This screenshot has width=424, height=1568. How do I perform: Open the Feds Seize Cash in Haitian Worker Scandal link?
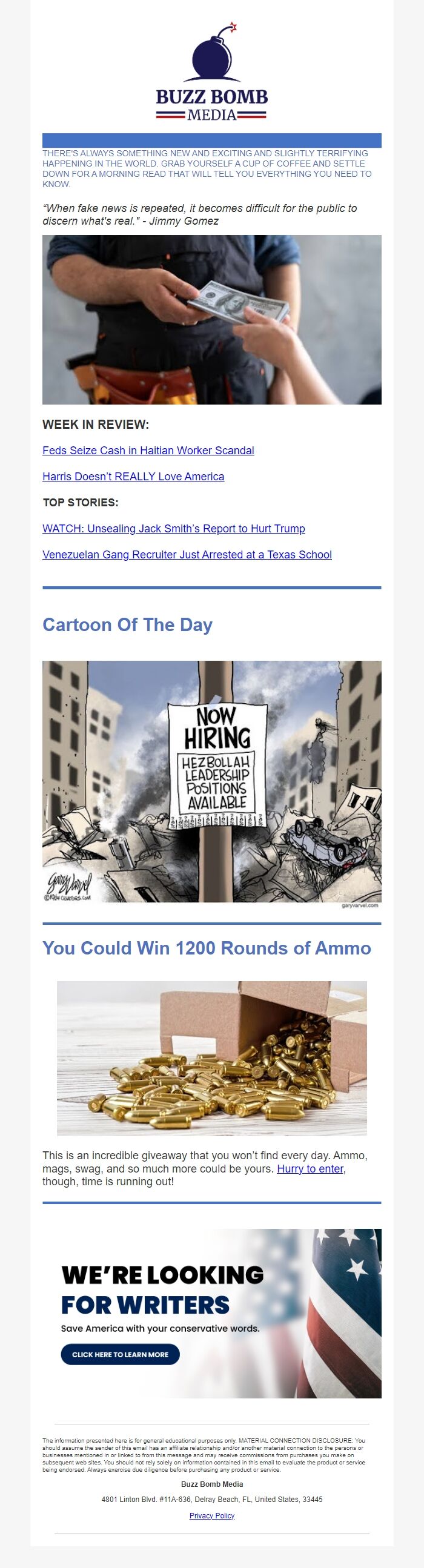coord(148,451)
